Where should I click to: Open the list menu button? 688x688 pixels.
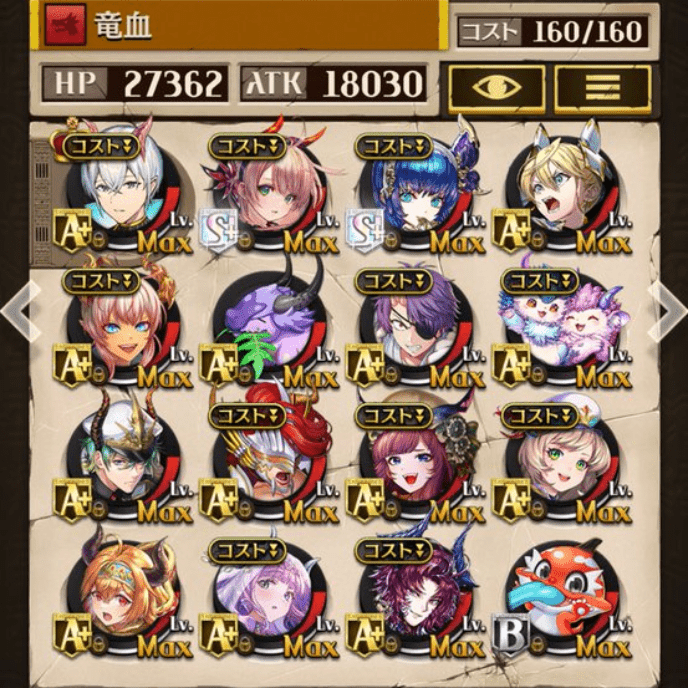pos(601,86)
